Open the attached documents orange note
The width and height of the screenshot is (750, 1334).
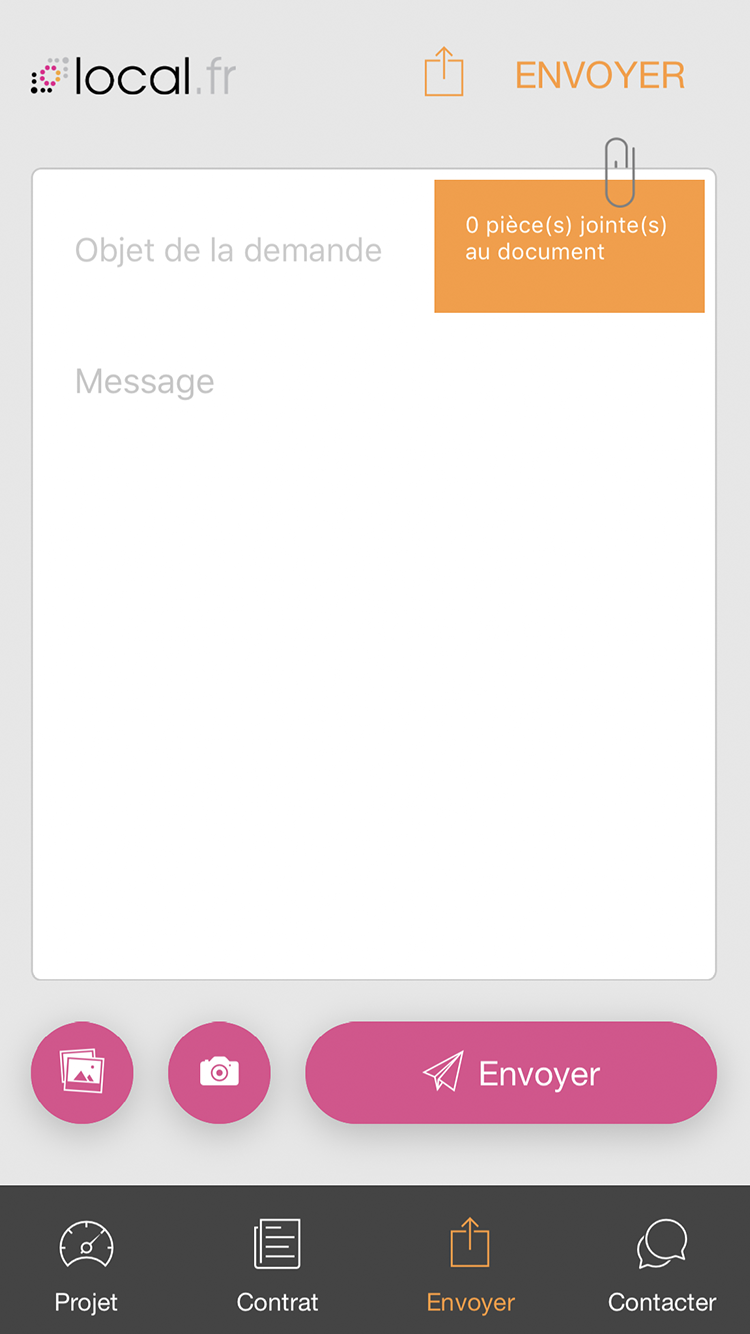point(569,245)
